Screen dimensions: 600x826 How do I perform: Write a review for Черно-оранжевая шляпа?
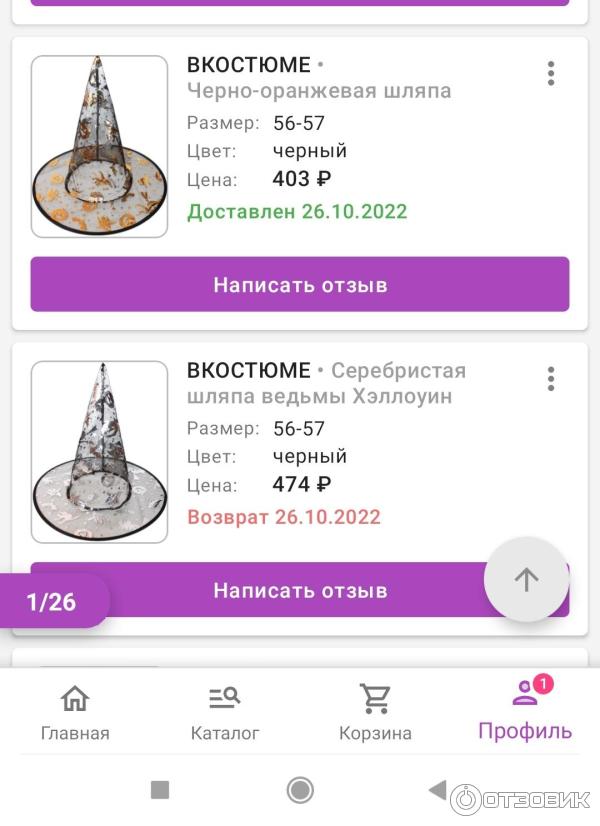(300, 285)
